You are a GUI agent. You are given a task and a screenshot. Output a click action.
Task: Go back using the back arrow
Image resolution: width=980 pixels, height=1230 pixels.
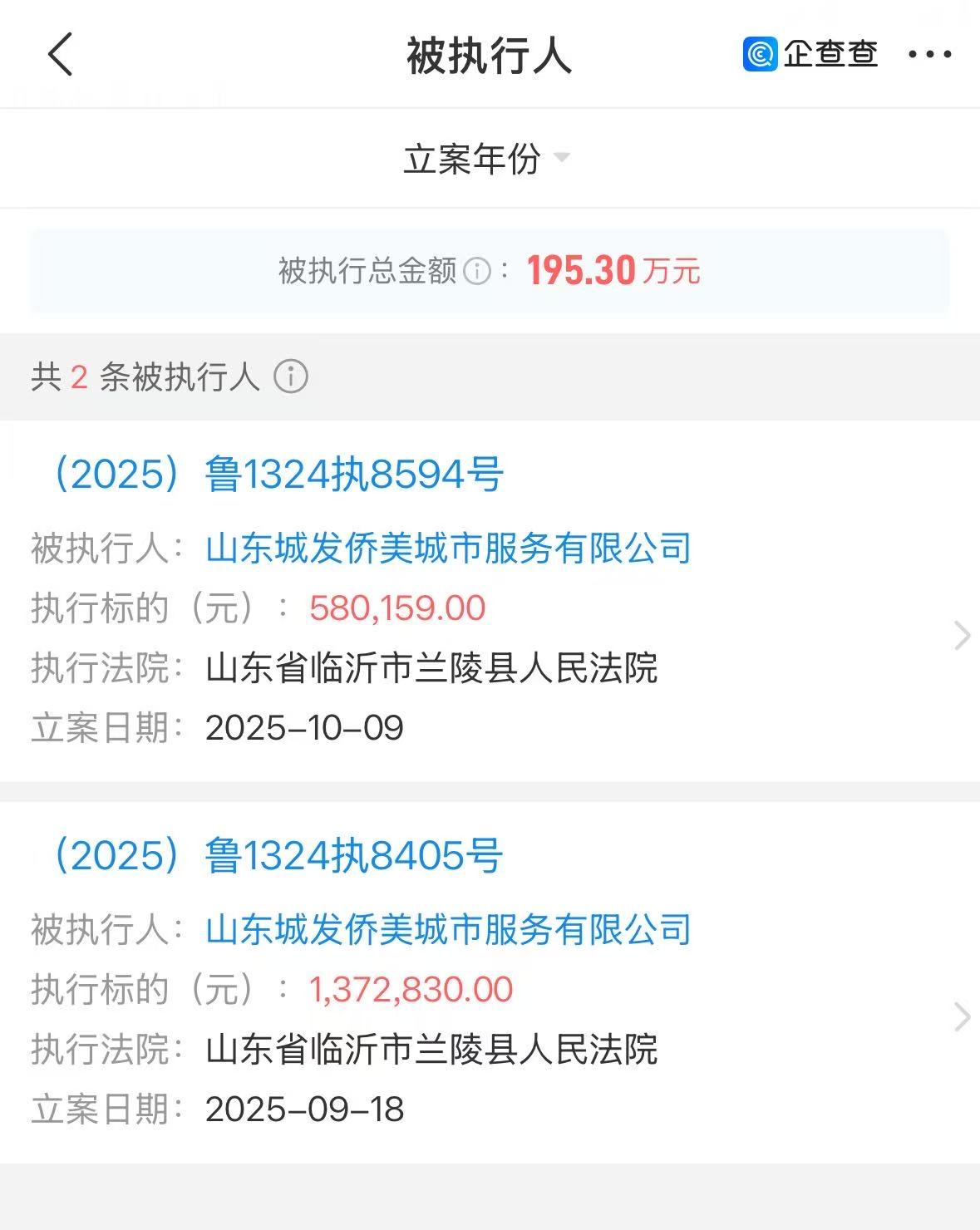pos(61,55)
